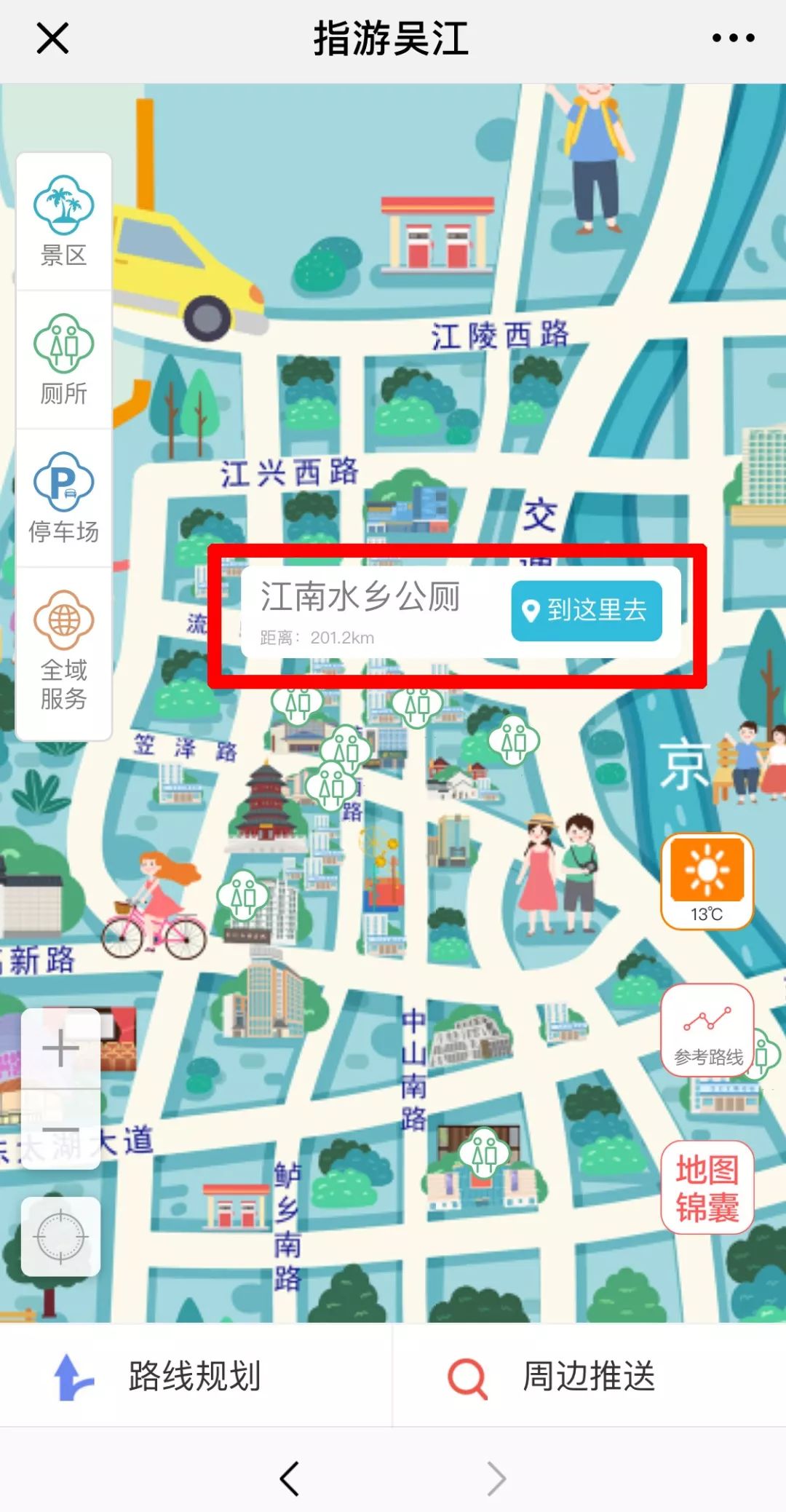Open 地图锦囊 map tips
This screenshot has width=786, height=1512.
pos(707,1187)
